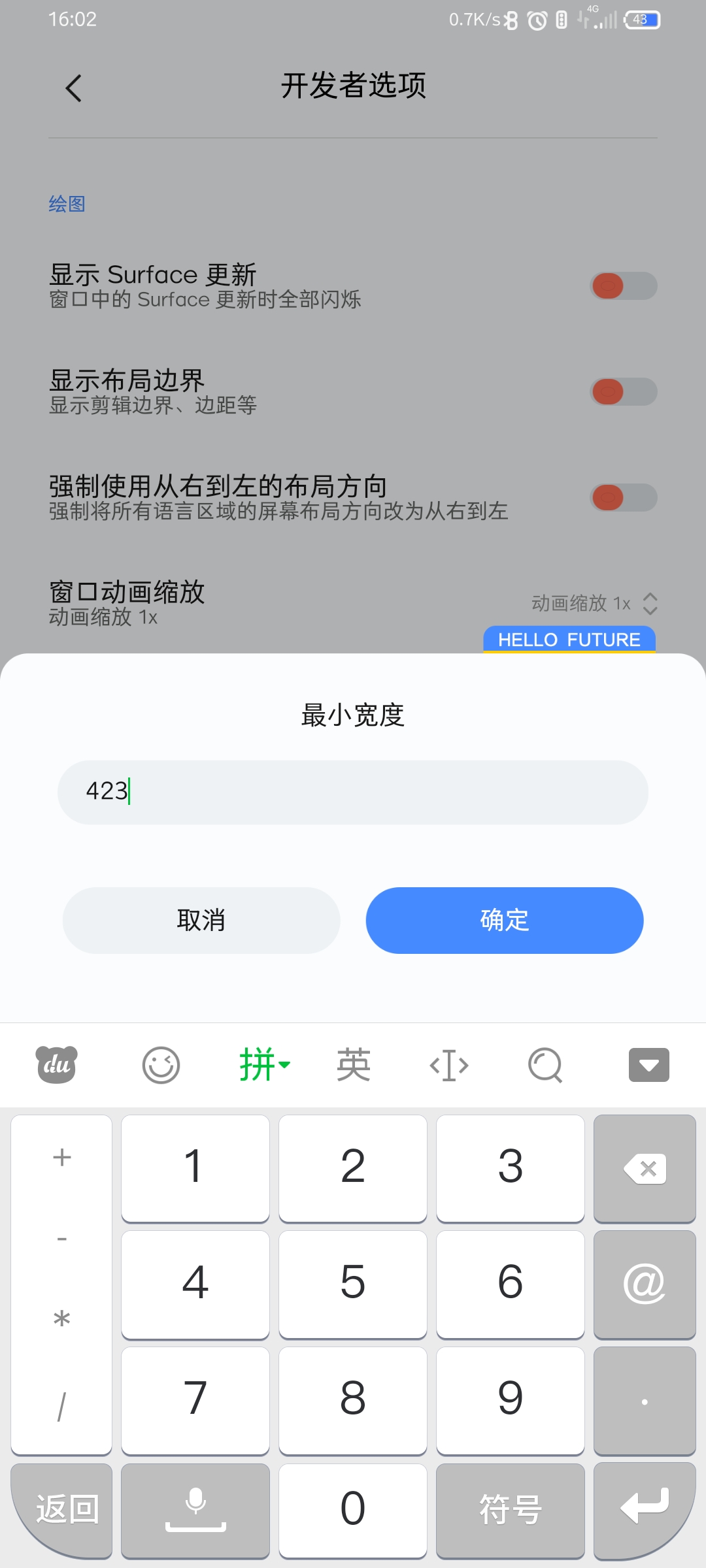Start voice input with the microphone key
The height and width of the screenshot is (1568, 706).
(195, 1509)
